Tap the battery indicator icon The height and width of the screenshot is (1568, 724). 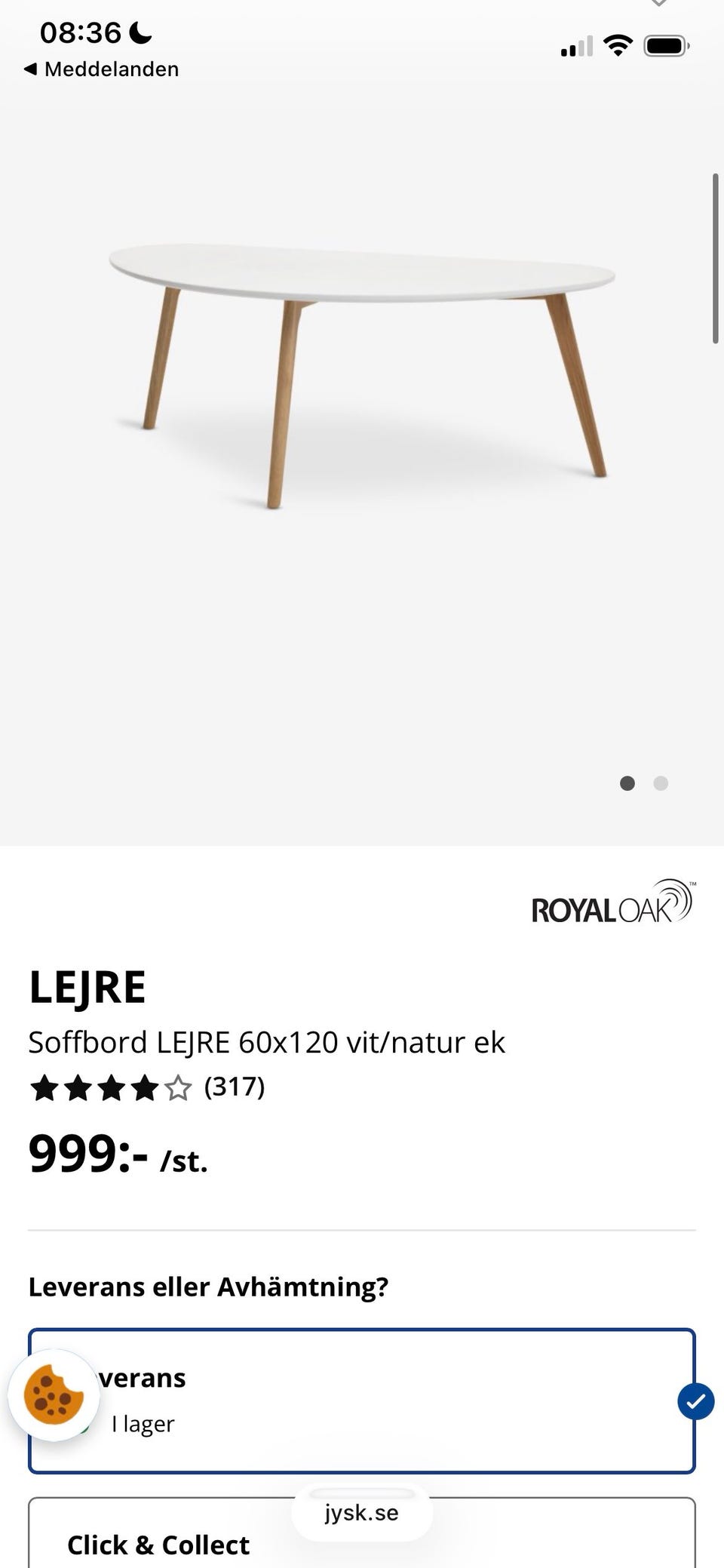point(666,45)
